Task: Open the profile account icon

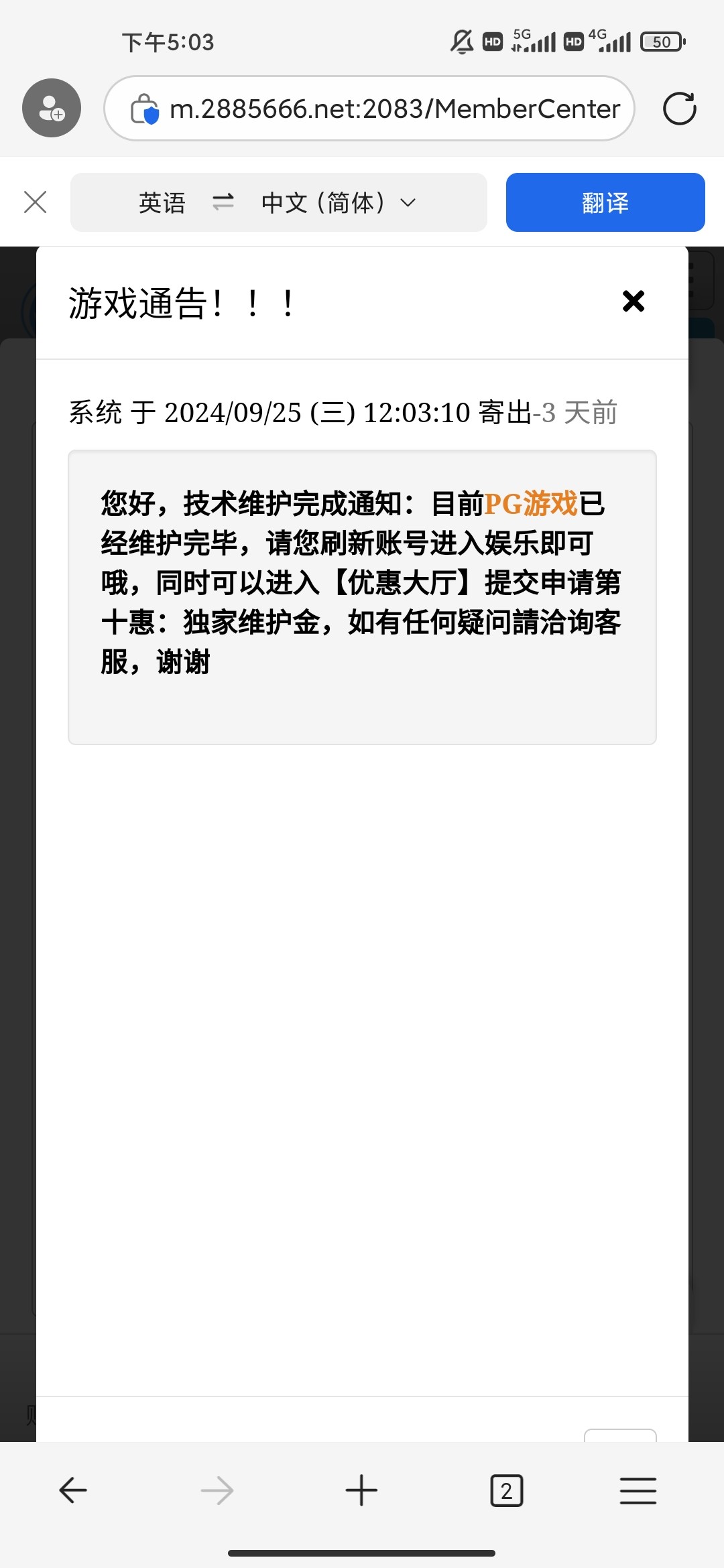Action: [x=52, y=109]
